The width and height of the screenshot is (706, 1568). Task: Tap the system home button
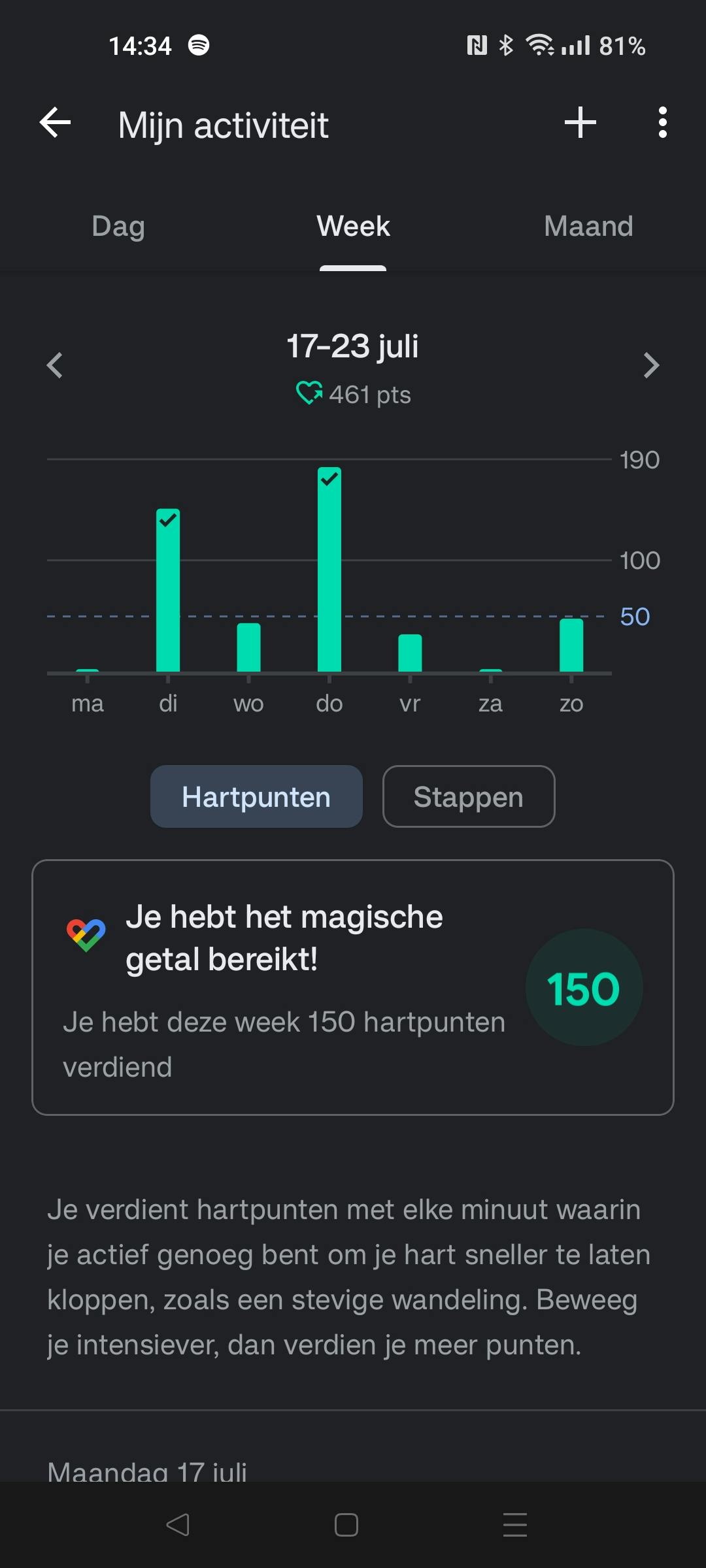(346, 1525)
